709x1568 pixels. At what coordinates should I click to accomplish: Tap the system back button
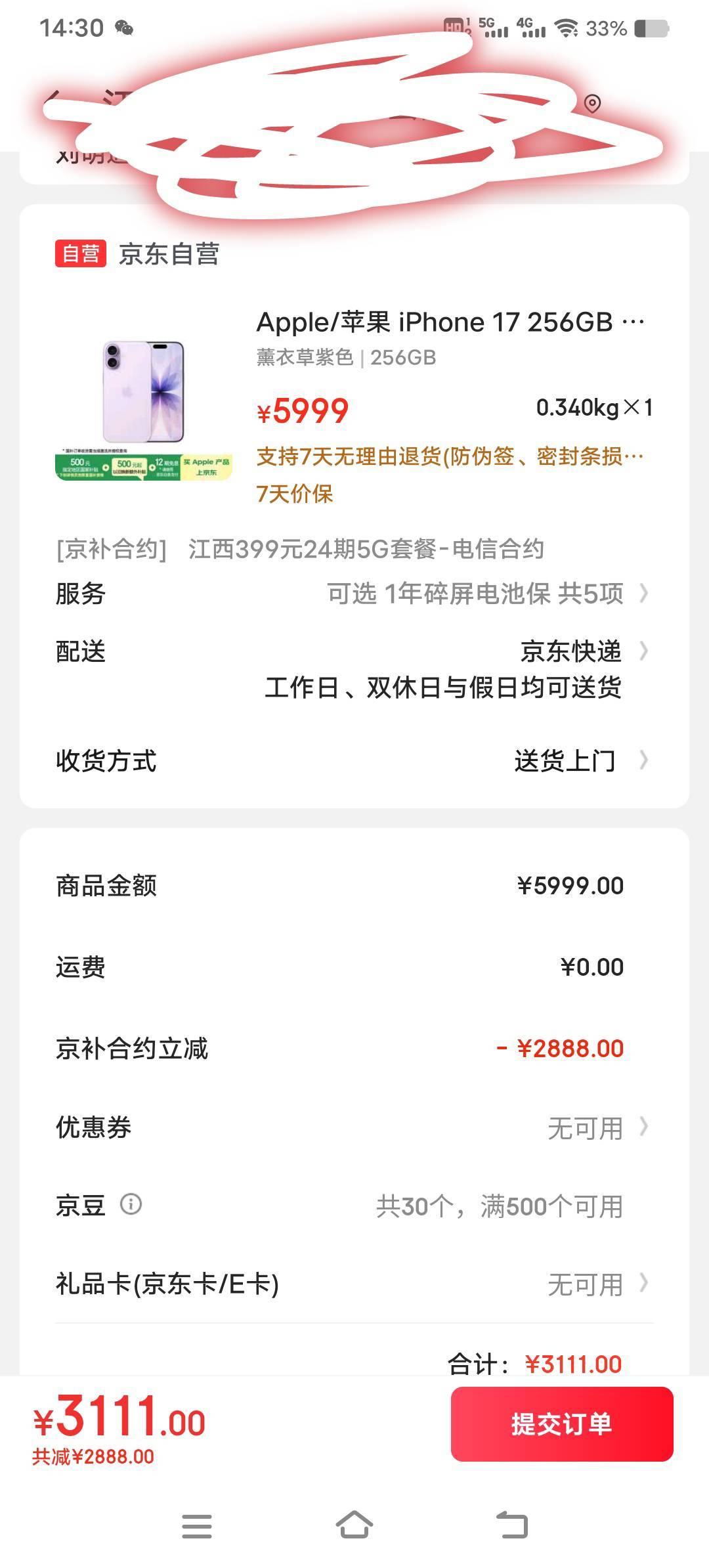click(x=512, y=1525)
